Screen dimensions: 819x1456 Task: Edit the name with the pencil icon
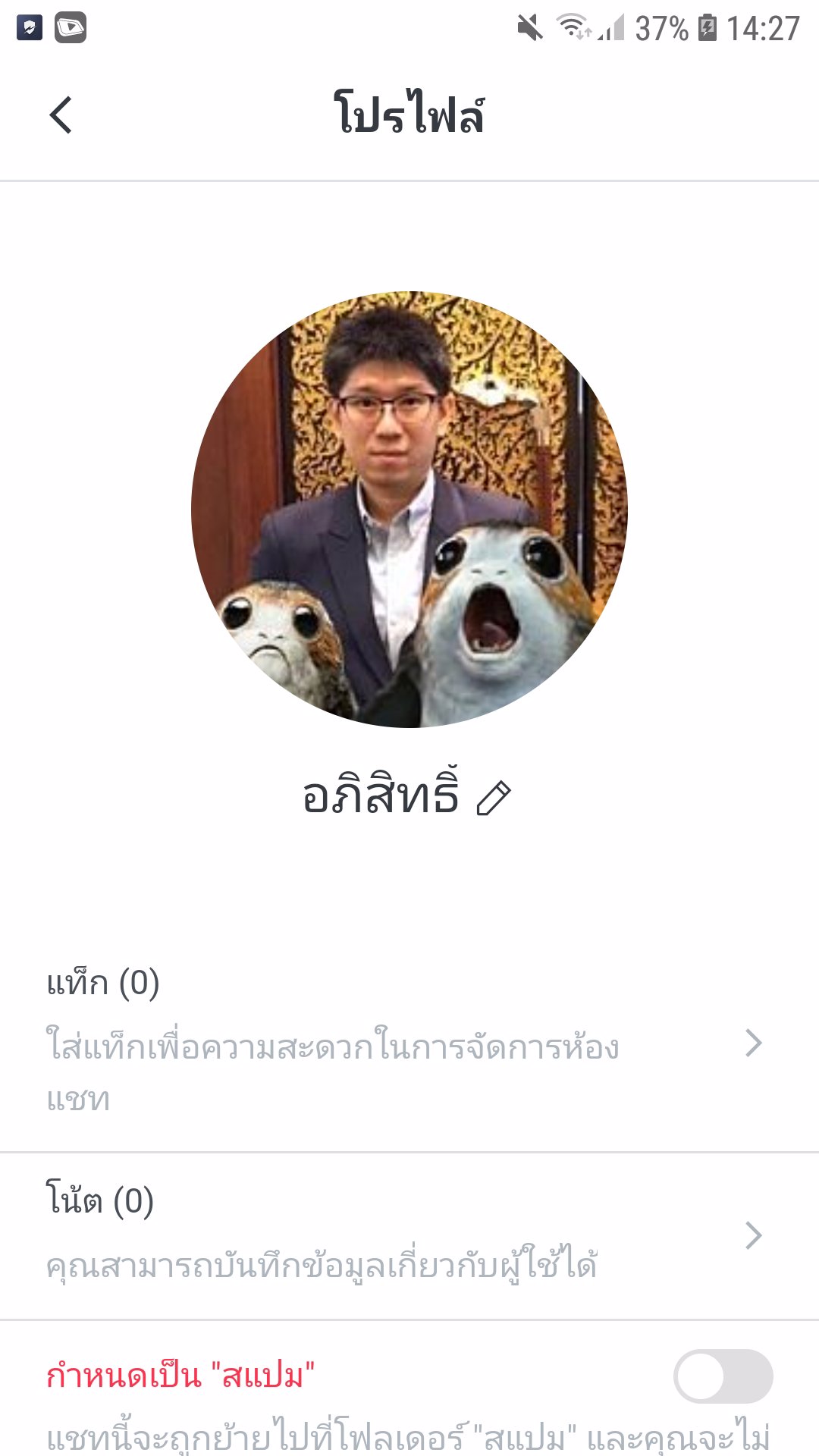494,799
